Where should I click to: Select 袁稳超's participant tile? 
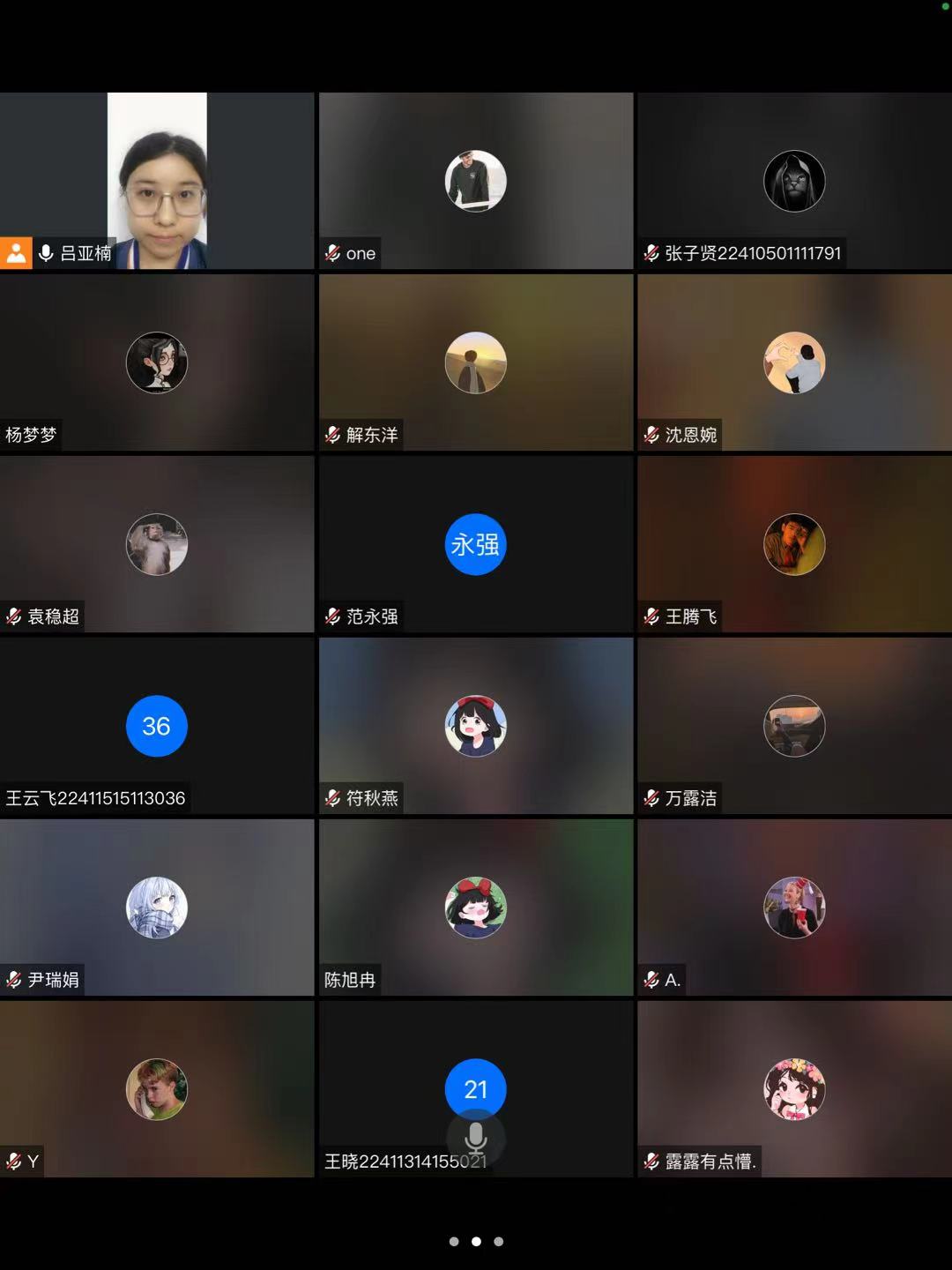157,544
